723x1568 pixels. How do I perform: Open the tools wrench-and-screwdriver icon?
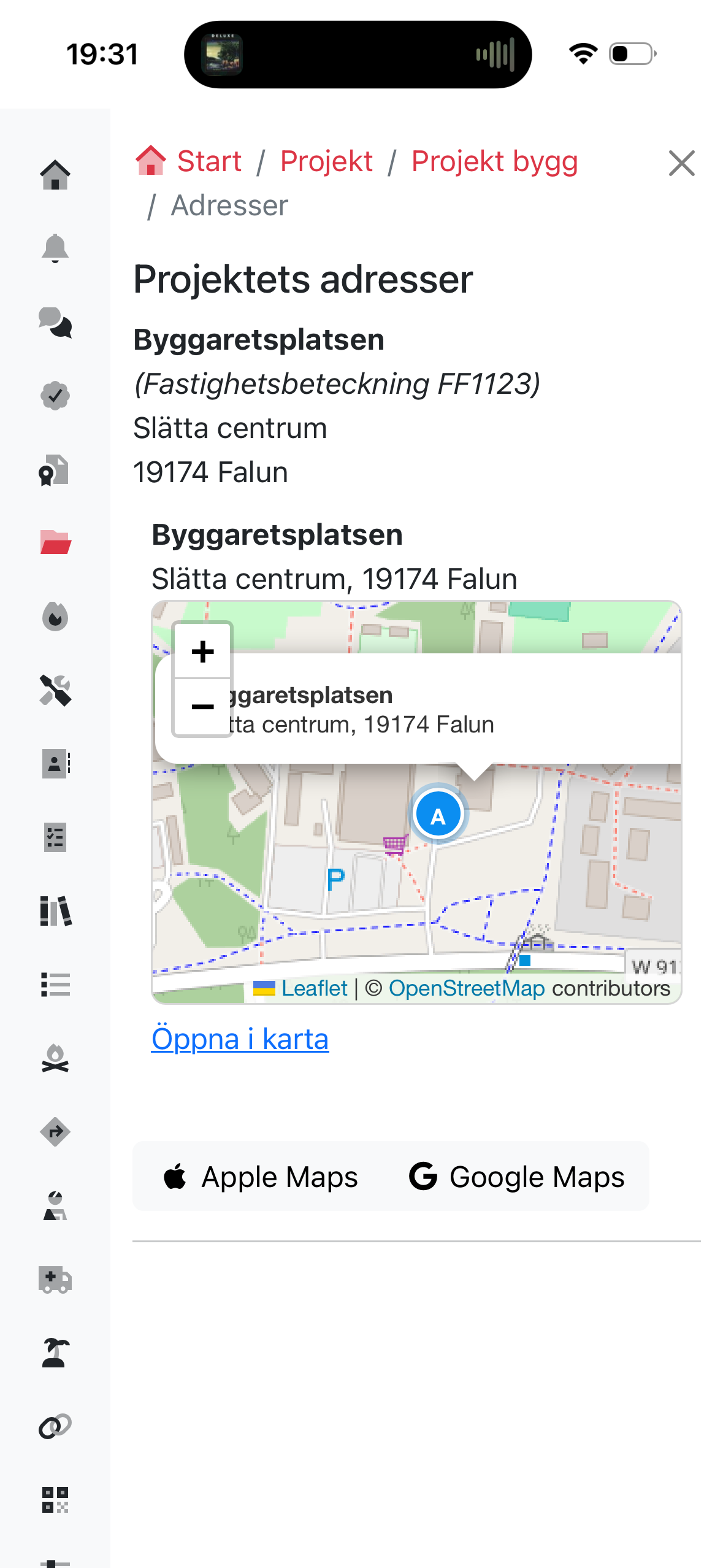point(56,691)
